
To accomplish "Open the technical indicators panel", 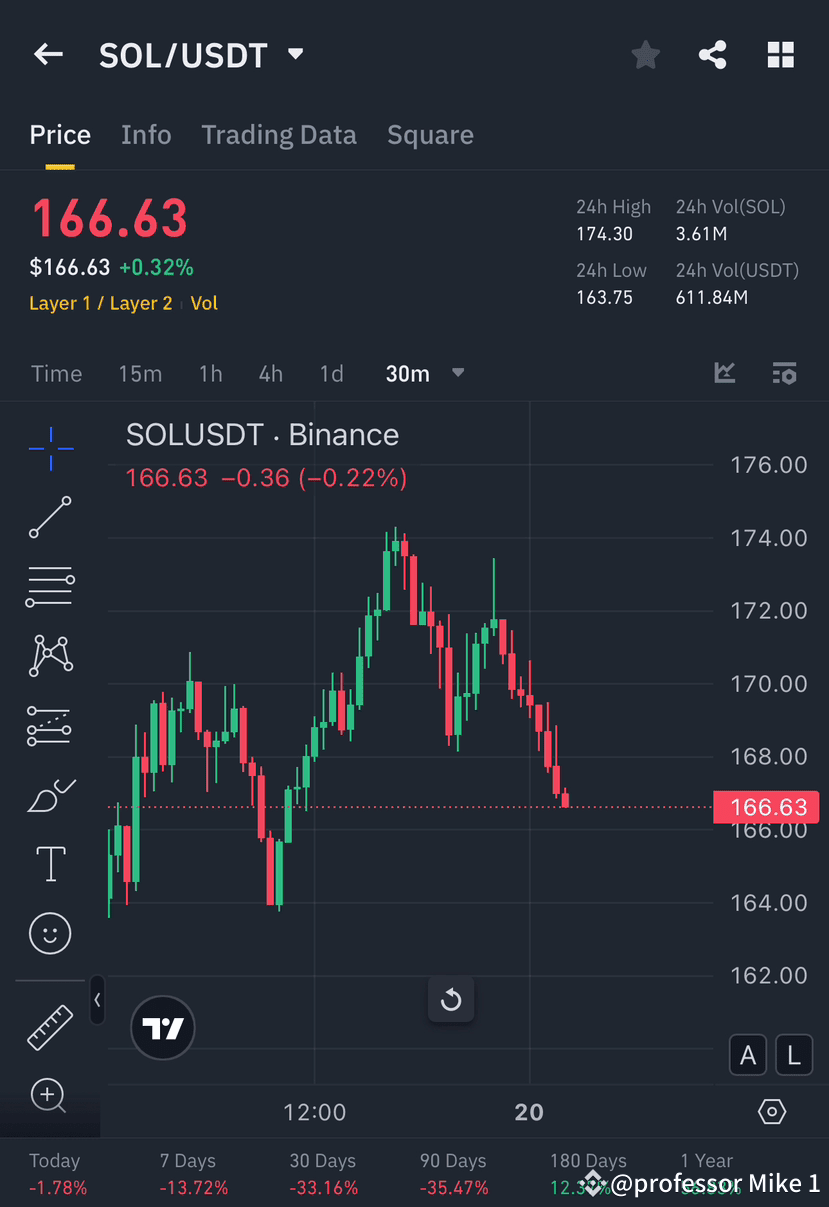I will tap(784, 372).
